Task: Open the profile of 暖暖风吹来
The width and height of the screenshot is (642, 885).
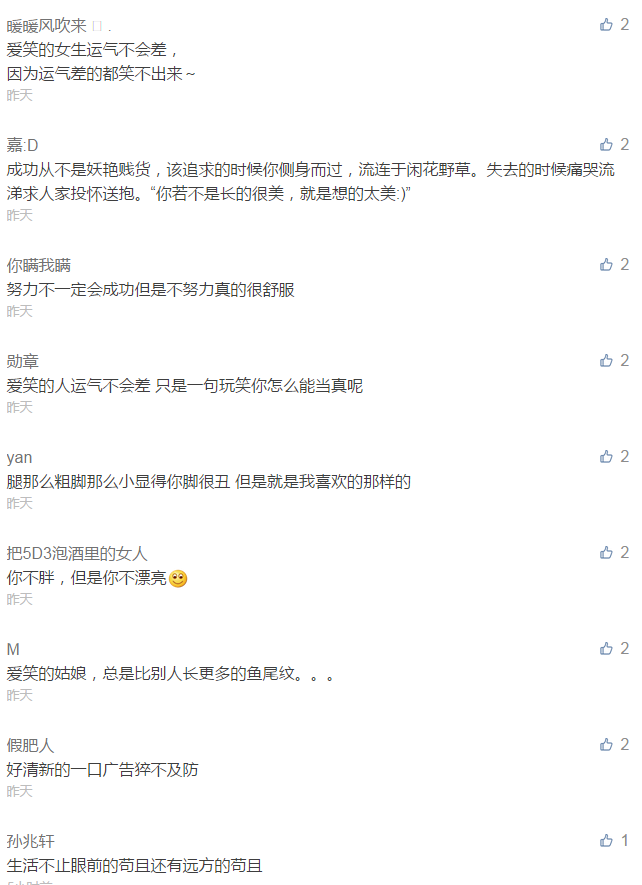Action: 46,26
